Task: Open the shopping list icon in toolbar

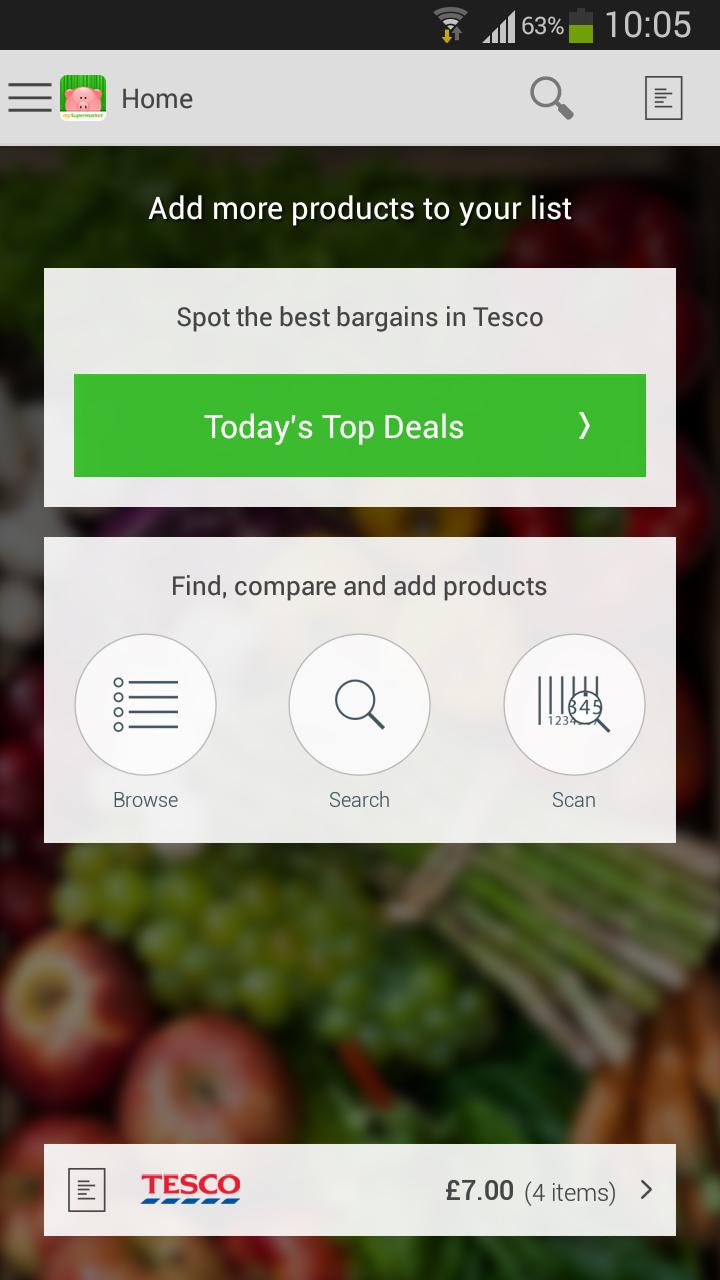Action: [x=663, y=98]
